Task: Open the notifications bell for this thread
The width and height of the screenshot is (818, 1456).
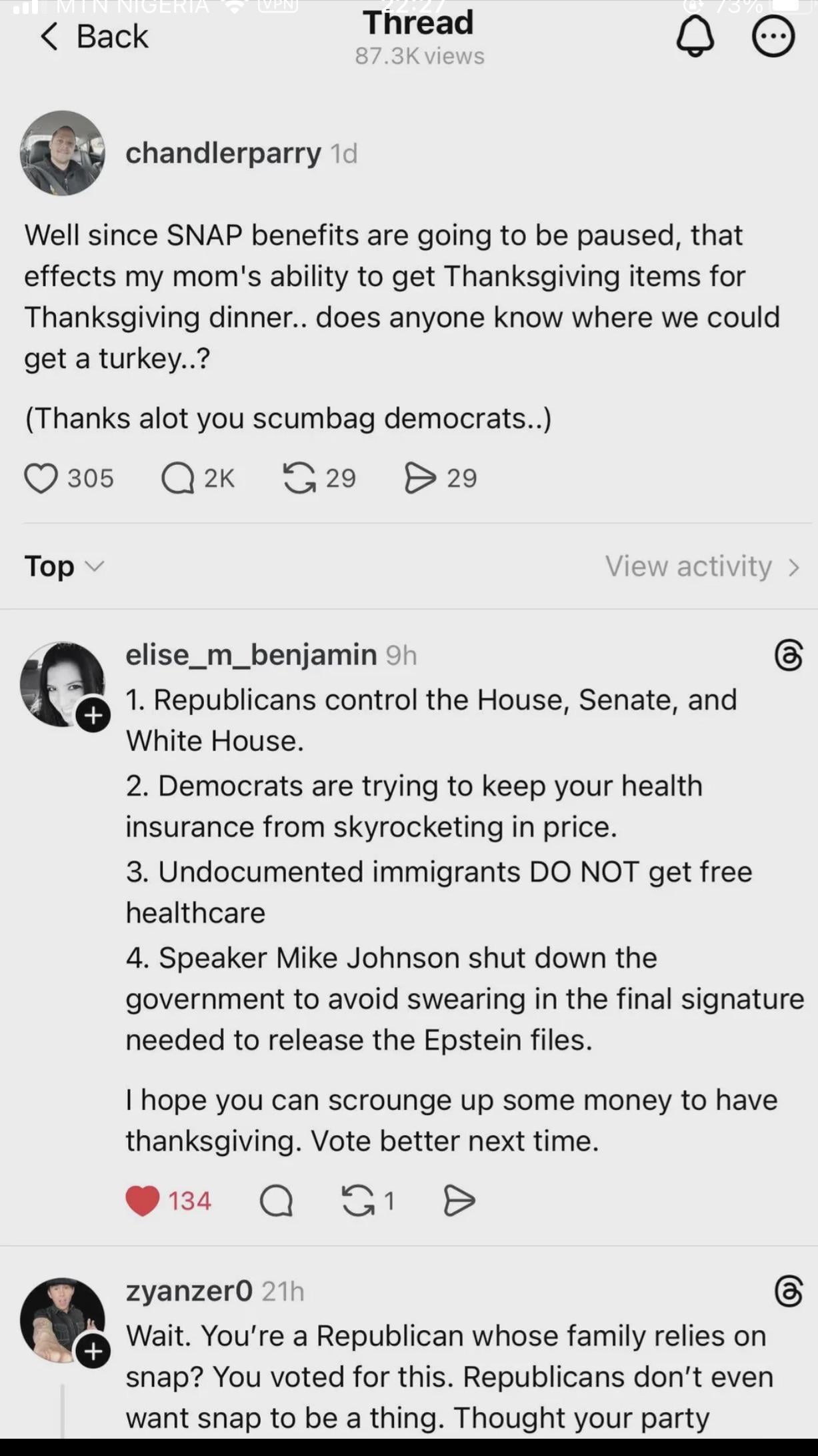Action: click(x=695, y=37)
